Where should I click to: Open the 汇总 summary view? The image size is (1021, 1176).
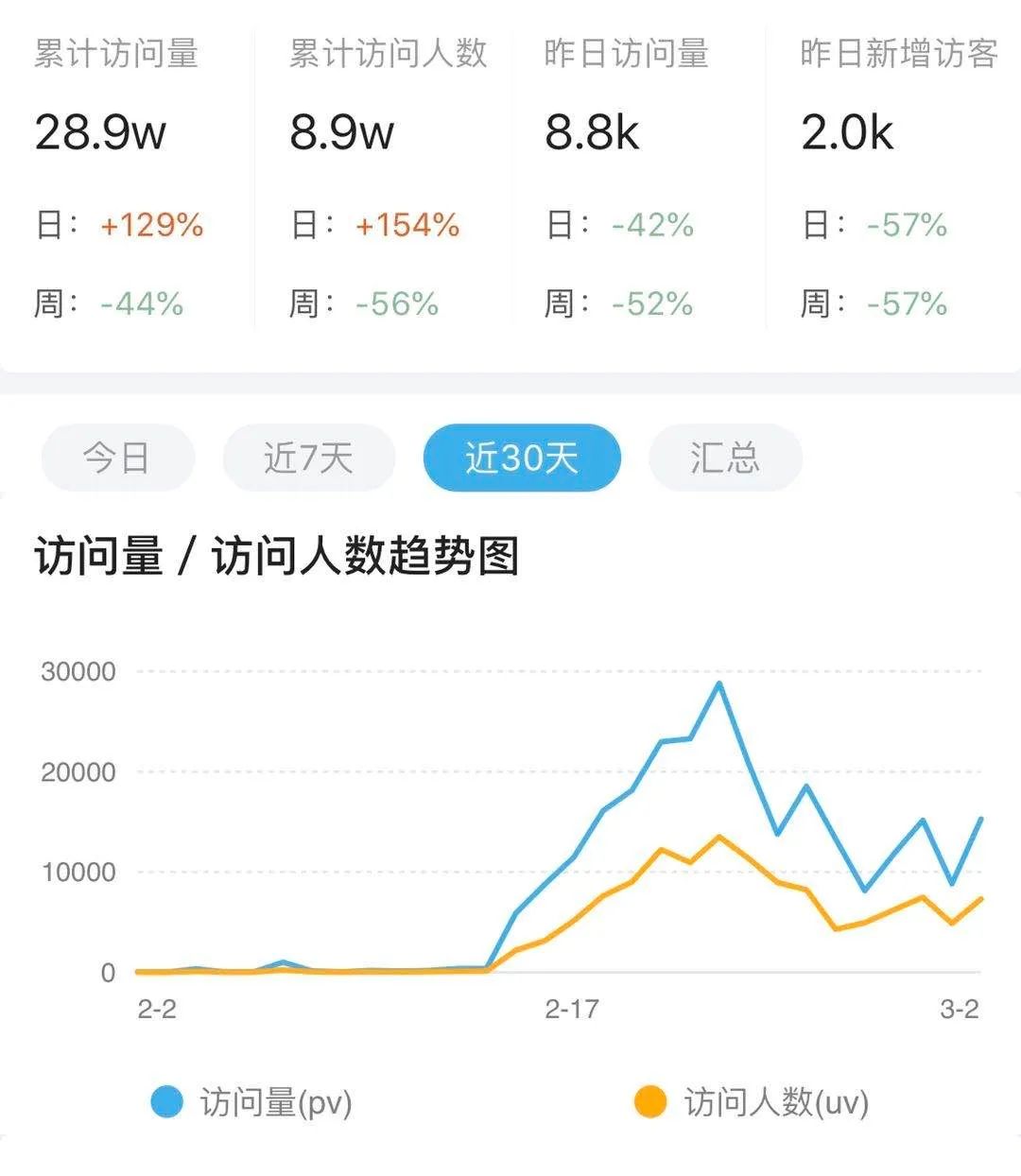point(725,458)
